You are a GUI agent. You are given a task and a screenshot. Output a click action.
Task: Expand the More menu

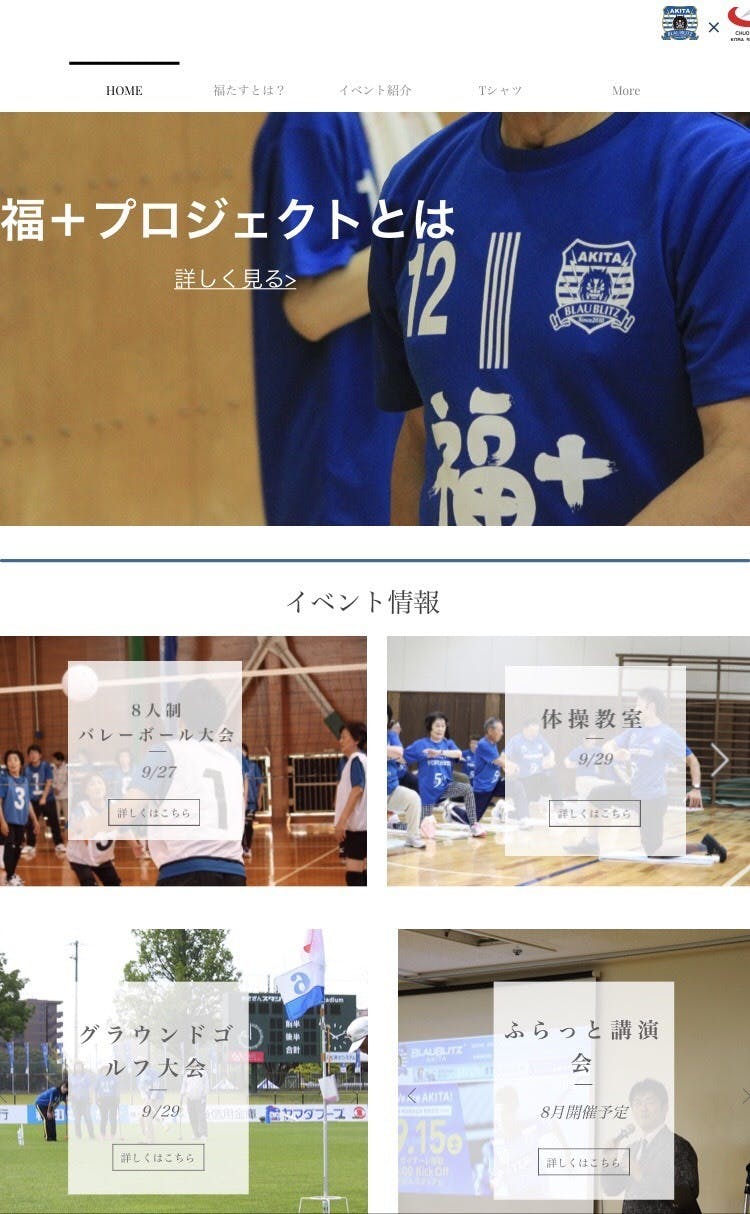626,90
